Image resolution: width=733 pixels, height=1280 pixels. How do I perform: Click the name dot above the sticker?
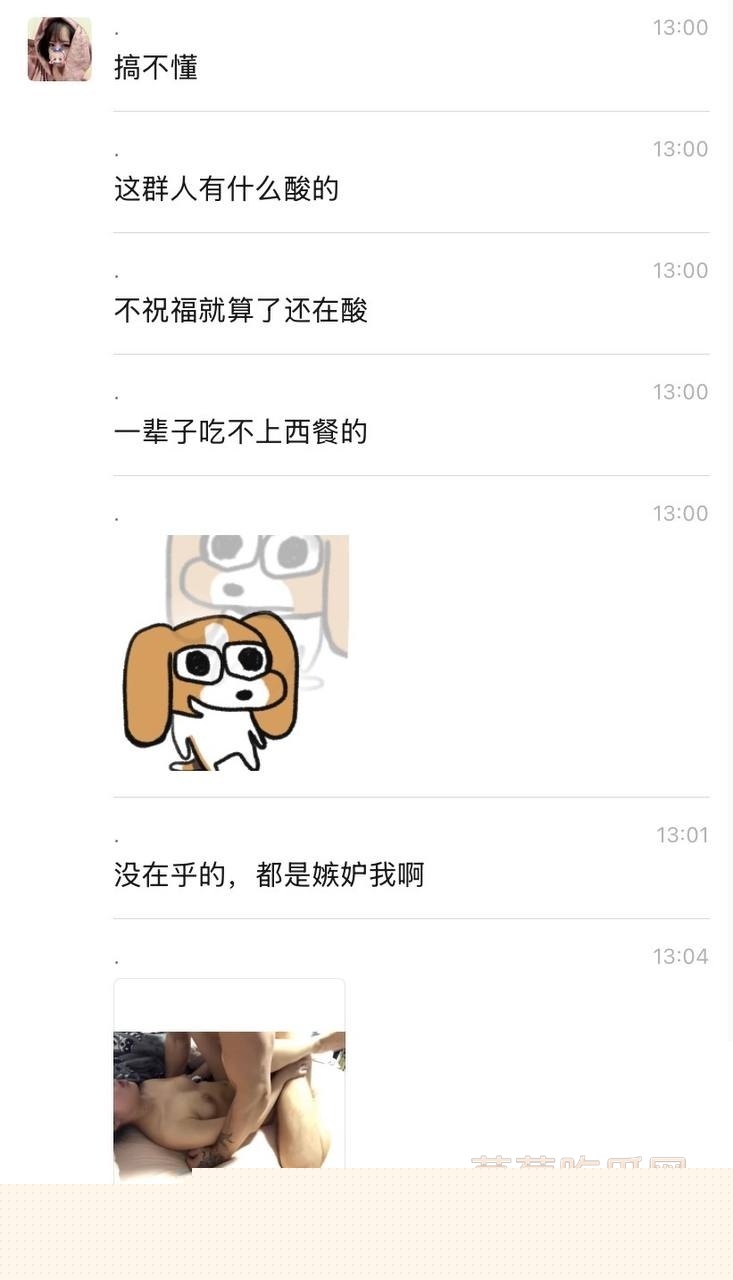[117, 513]
